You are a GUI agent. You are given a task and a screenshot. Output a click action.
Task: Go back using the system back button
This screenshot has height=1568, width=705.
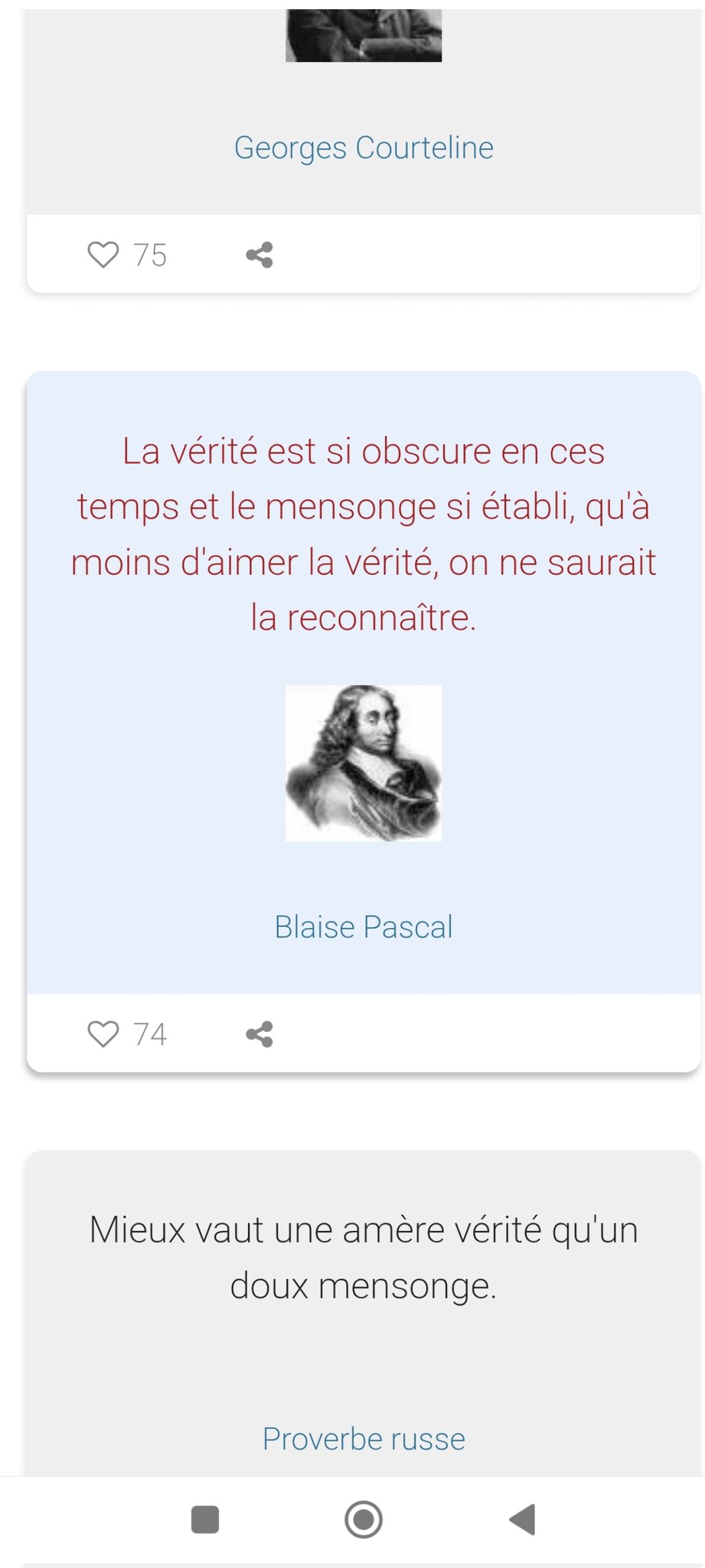pos(523,1520)
